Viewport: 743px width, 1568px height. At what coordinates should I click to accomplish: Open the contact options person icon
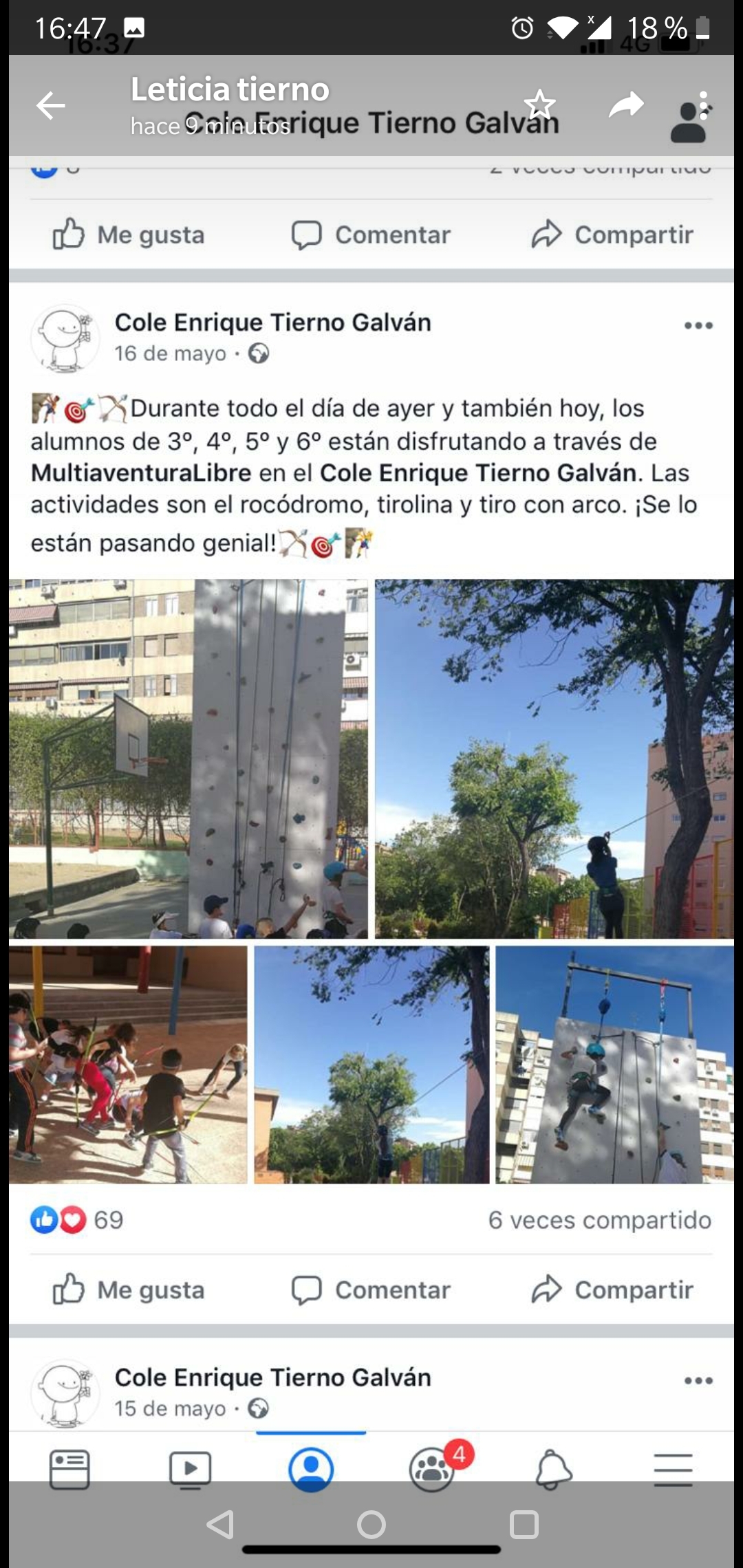point(690,118)
